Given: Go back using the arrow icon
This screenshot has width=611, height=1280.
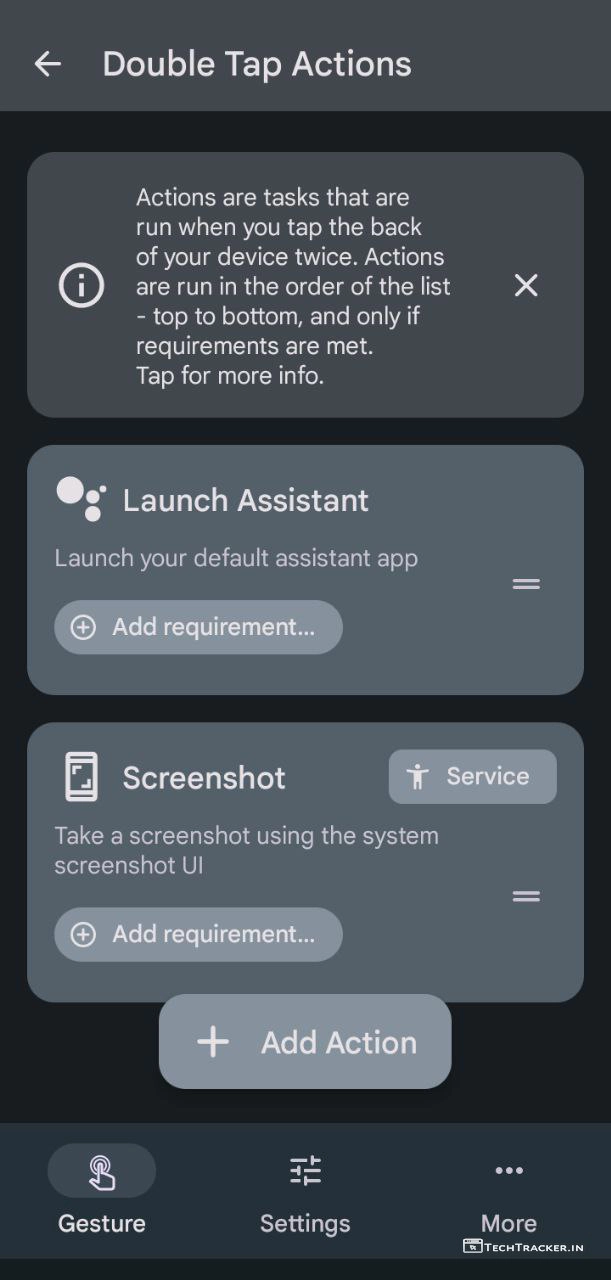Looking at the screenshot, I should coord(47,64).
